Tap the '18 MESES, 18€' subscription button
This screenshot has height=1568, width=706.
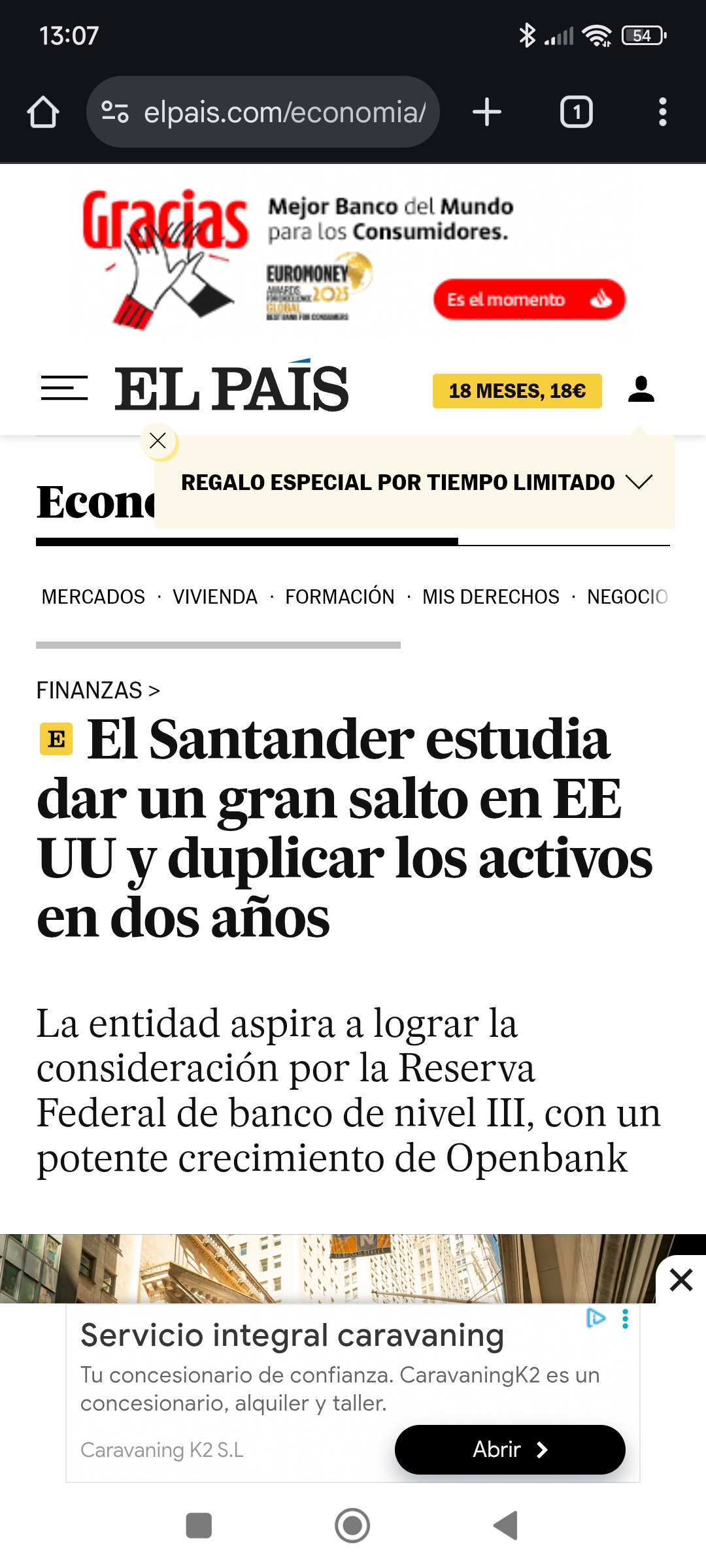click(x=517, y=391)
